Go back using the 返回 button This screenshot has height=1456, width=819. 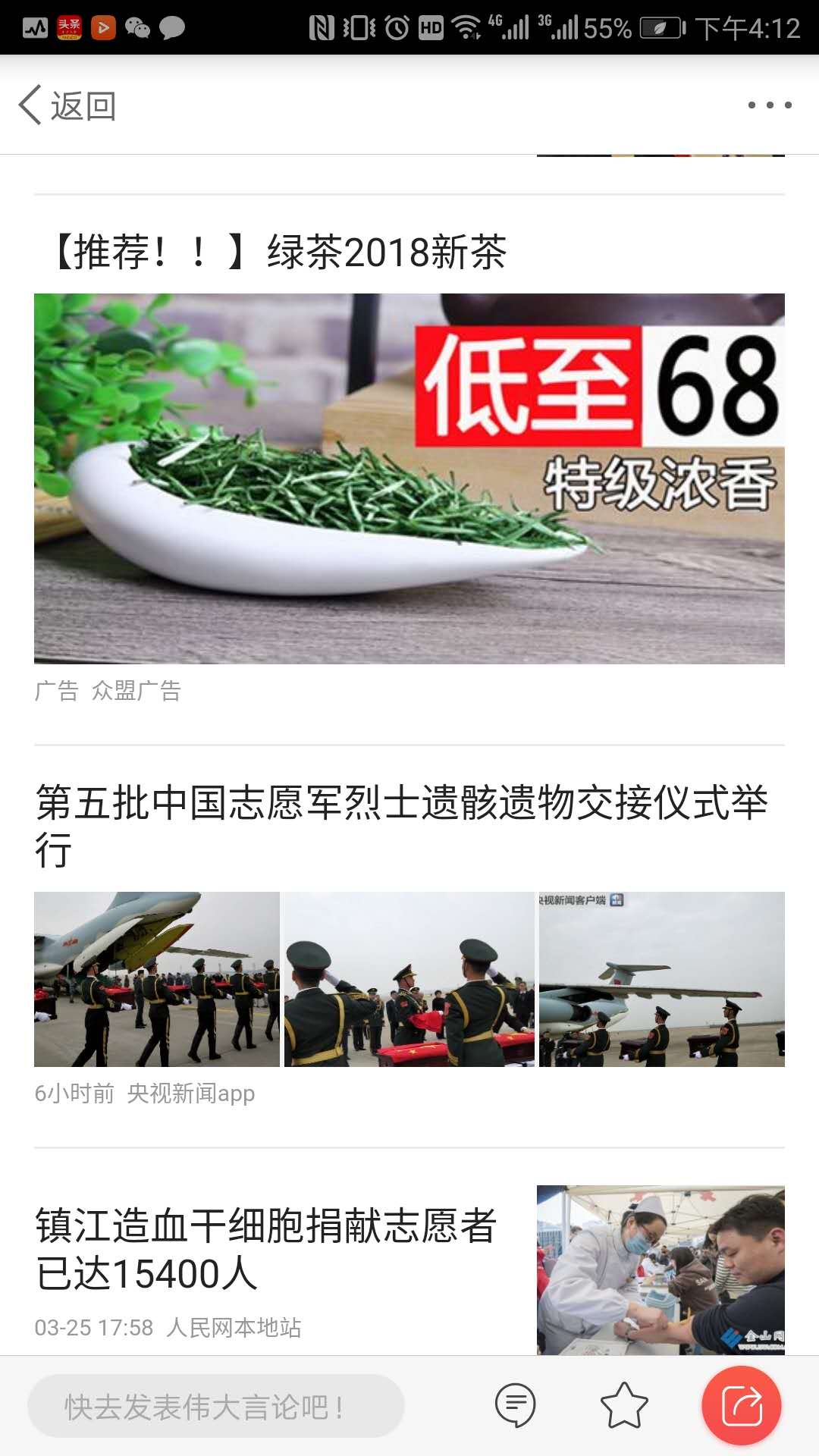pos(67,105)
